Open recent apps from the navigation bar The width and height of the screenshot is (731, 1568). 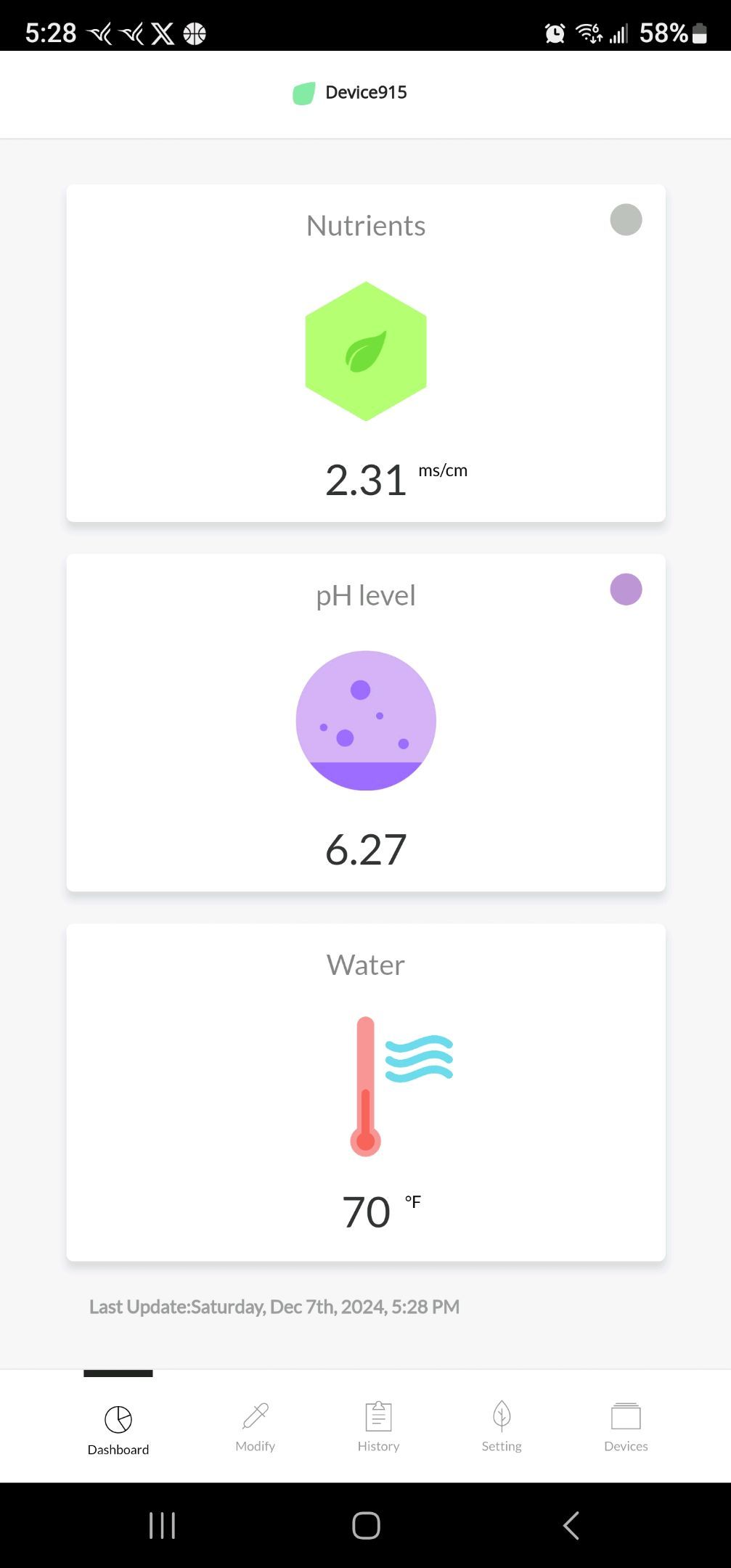pos(162,1525)
